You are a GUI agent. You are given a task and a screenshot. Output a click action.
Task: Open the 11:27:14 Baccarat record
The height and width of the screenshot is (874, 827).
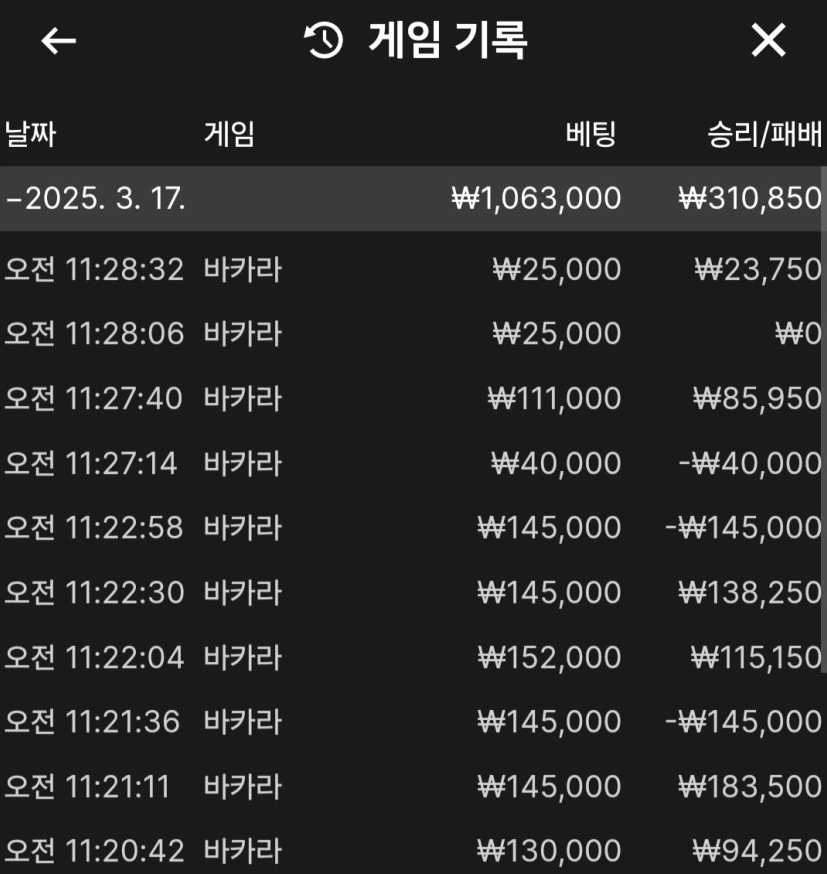pos(413,463)
